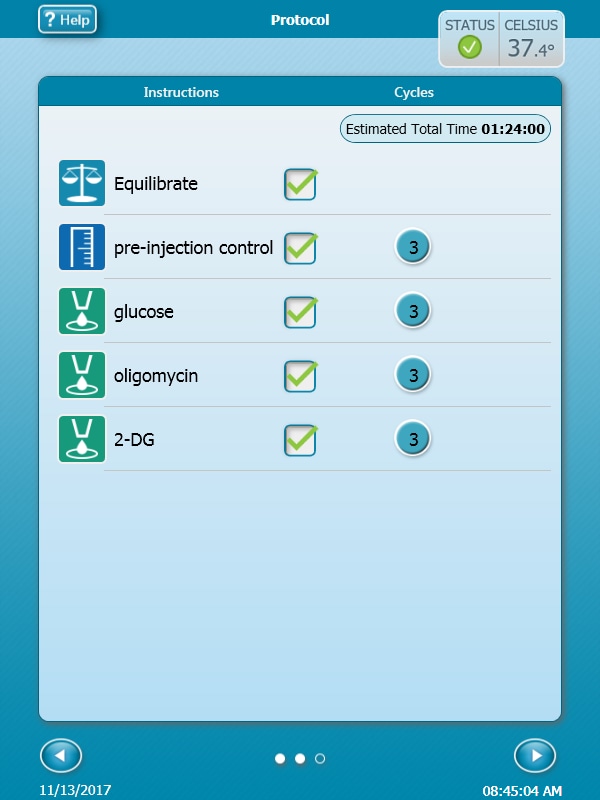Edit the glucose cycle count
This screenshot has width=600, height=800.
tap(413, 311)
